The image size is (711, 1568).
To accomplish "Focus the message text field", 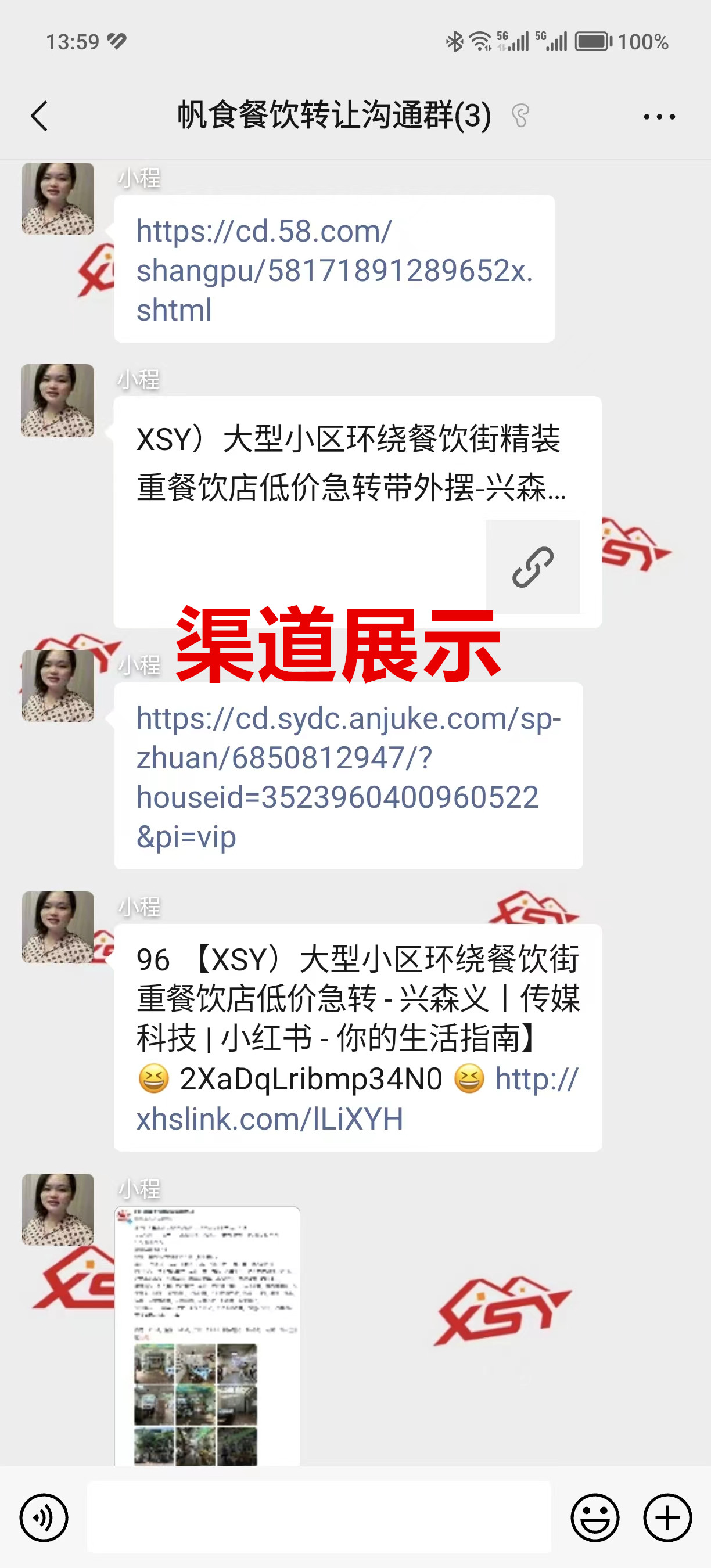I will 318,1517.
